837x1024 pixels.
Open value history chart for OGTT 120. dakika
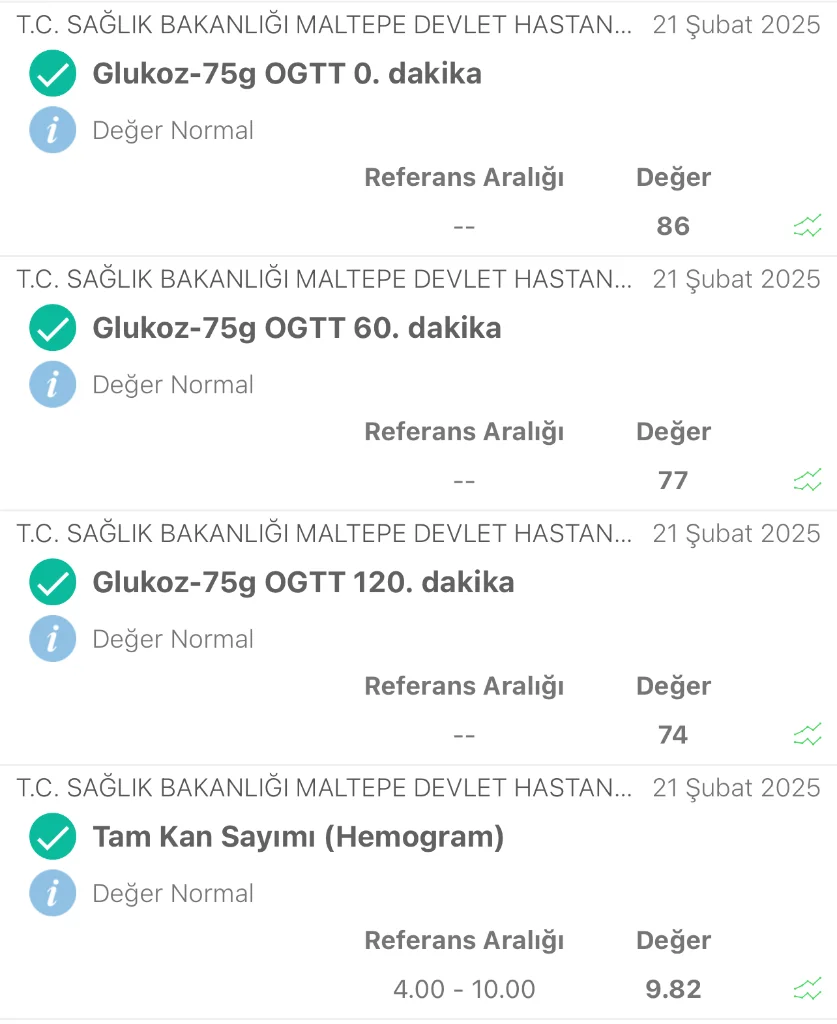point(807,736)
